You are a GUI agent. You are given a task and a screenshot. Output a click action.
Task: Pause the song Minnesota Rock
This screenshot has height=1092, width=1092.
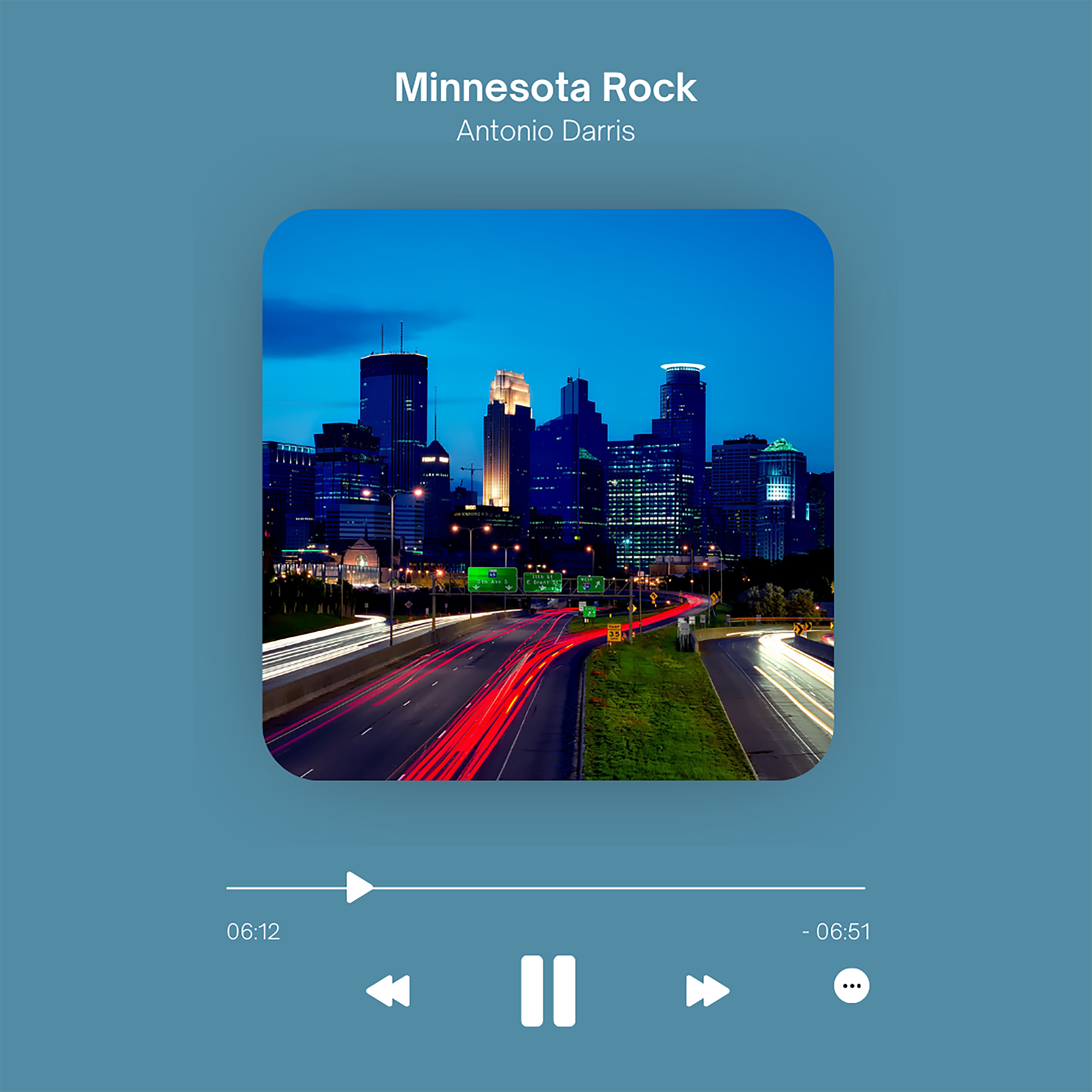[548, 990]
